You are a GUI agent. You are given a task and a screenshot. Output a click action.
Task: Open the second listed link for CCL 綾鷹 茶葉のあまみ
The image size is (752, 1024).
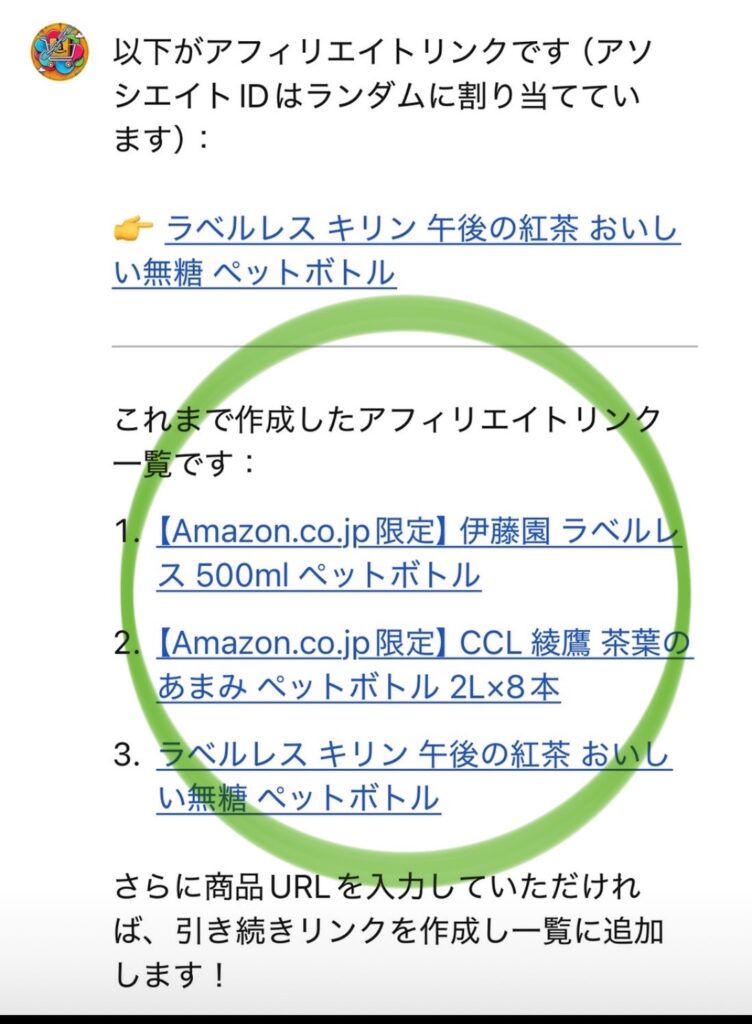[424, 645]
